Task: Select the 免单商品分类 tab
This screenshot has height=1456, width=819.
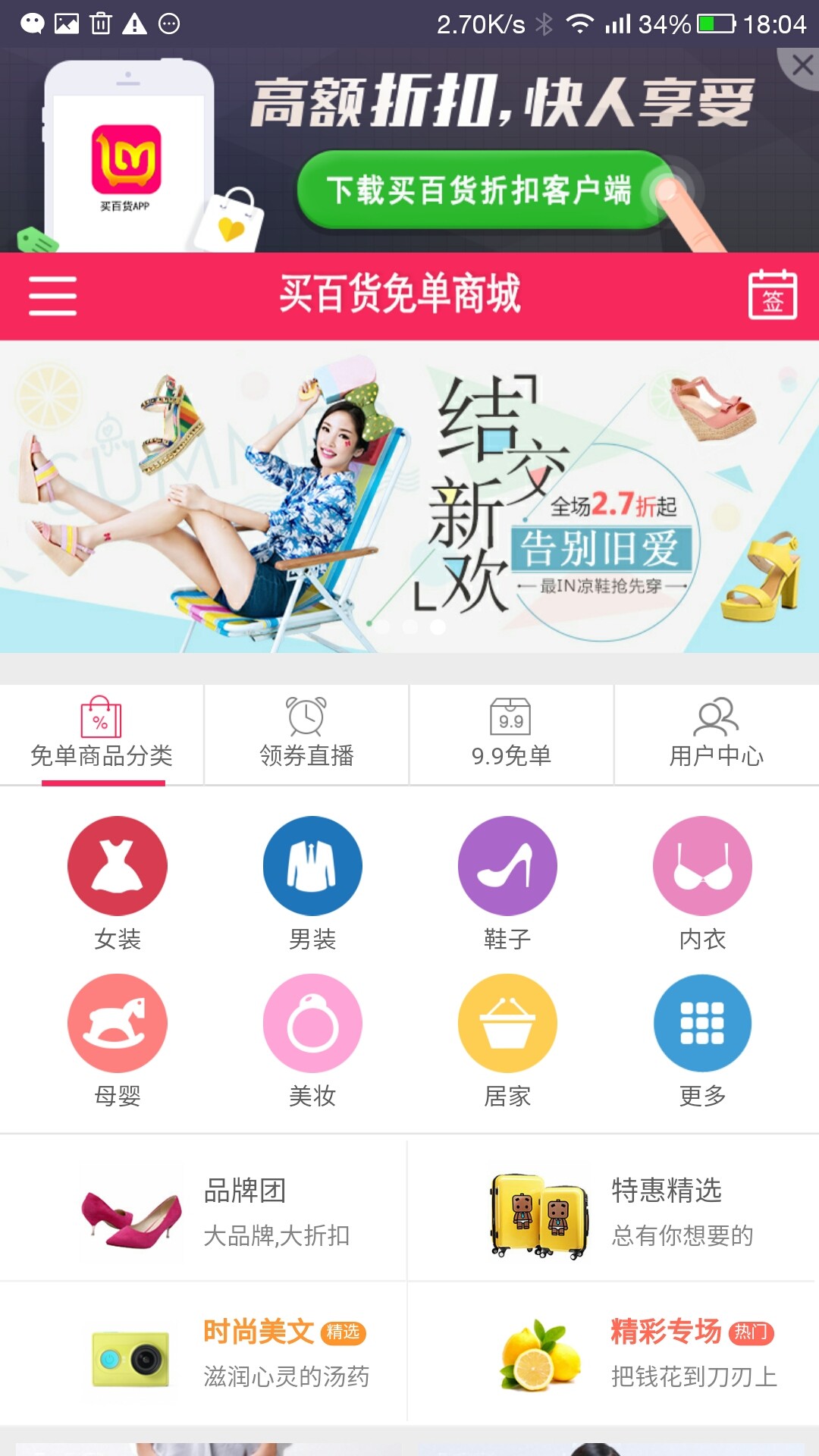Action: pyautogui.click(x=102, y=734)
